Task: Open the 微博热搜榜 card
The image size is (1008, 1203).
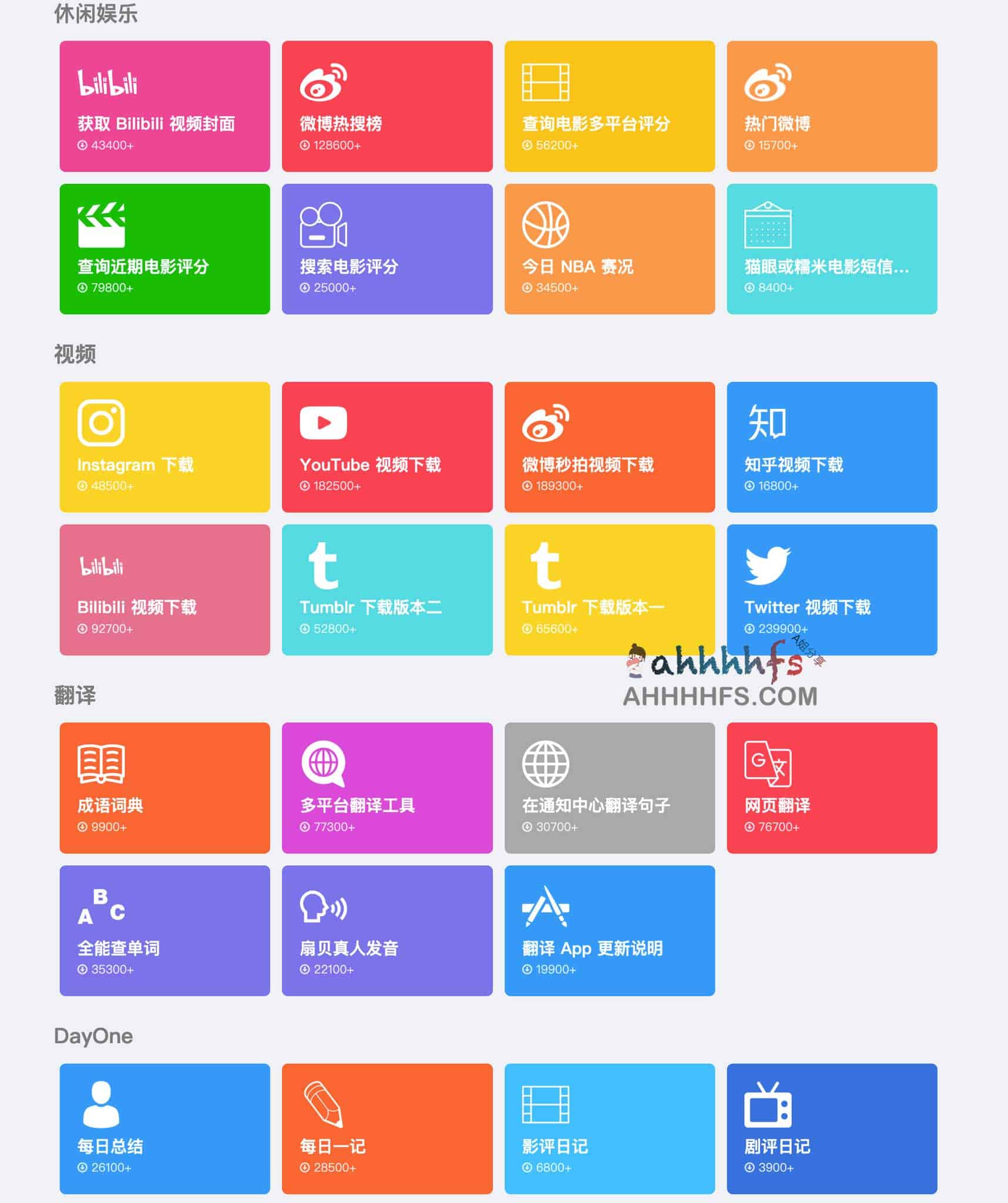Action: point(387,106)
